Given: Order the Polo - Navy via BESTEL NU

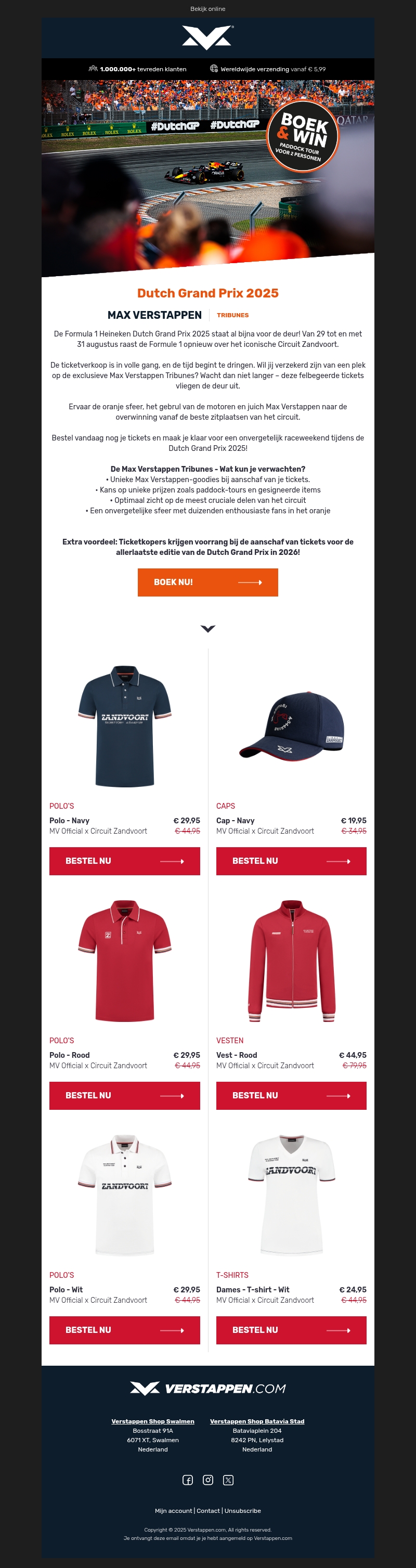Looking at the screenshot, I should point(125,861).
